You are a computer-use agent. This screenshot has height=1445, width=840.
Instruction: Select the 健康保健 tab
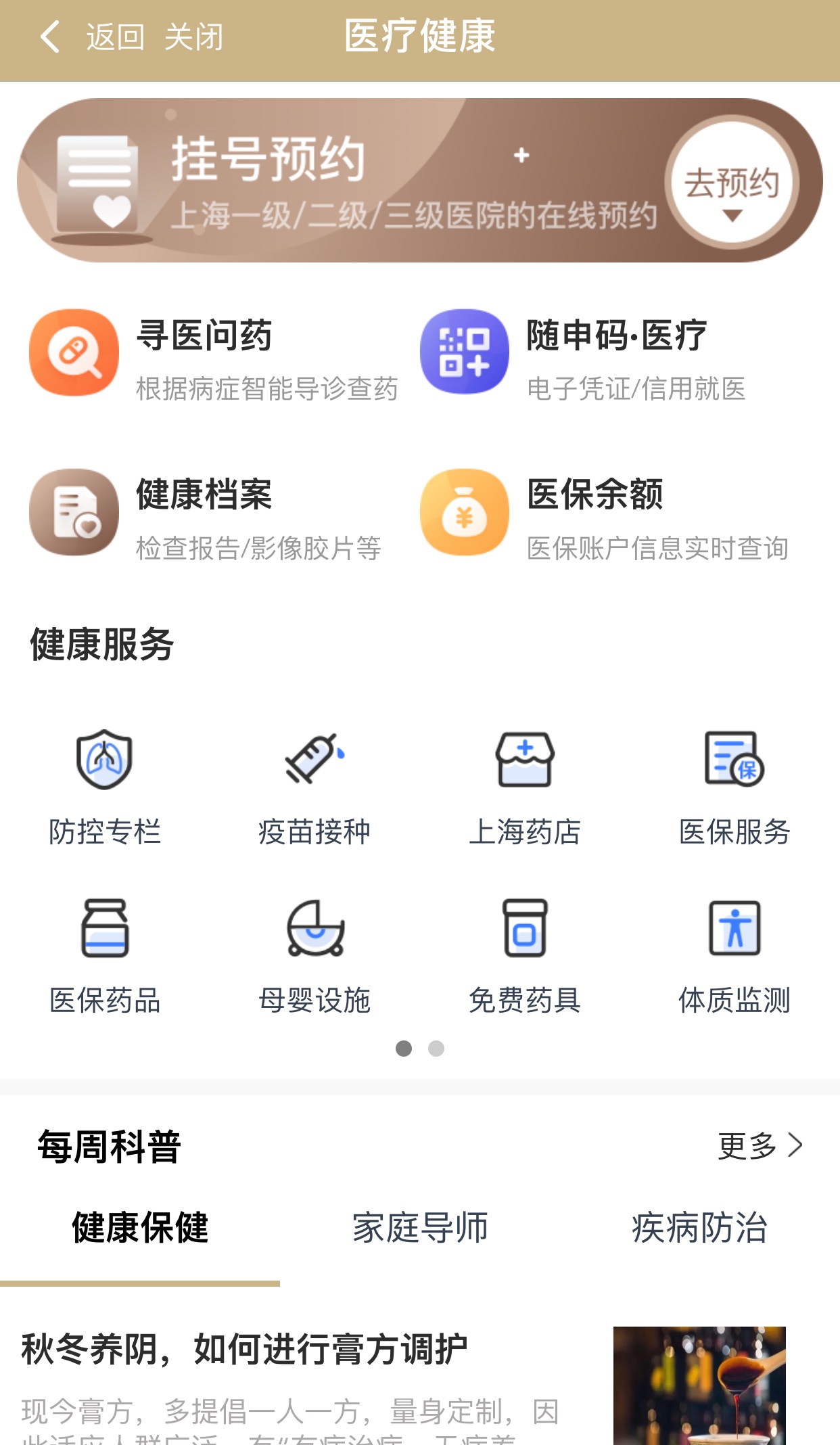click(x=140, y=1228)
